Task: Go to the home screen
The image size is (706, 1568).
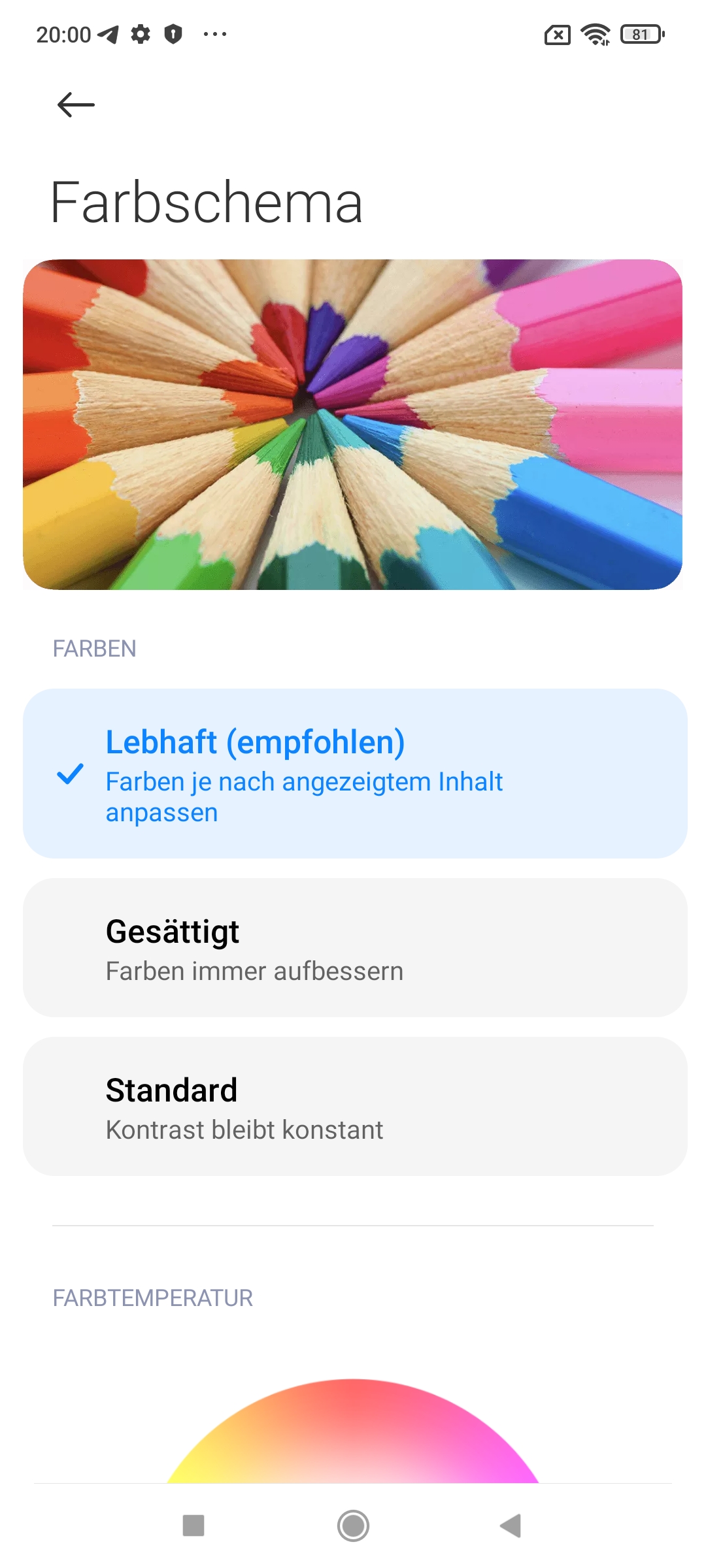Action: (x=353, y=1526)
